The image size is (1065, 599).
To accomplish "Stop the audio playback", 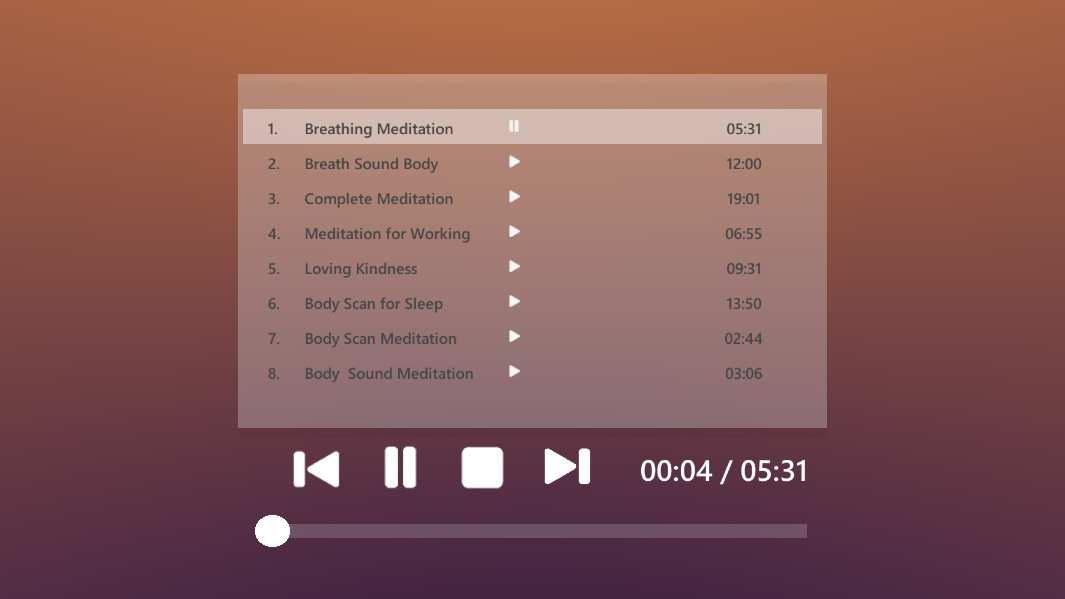I will tap(482, 468).
